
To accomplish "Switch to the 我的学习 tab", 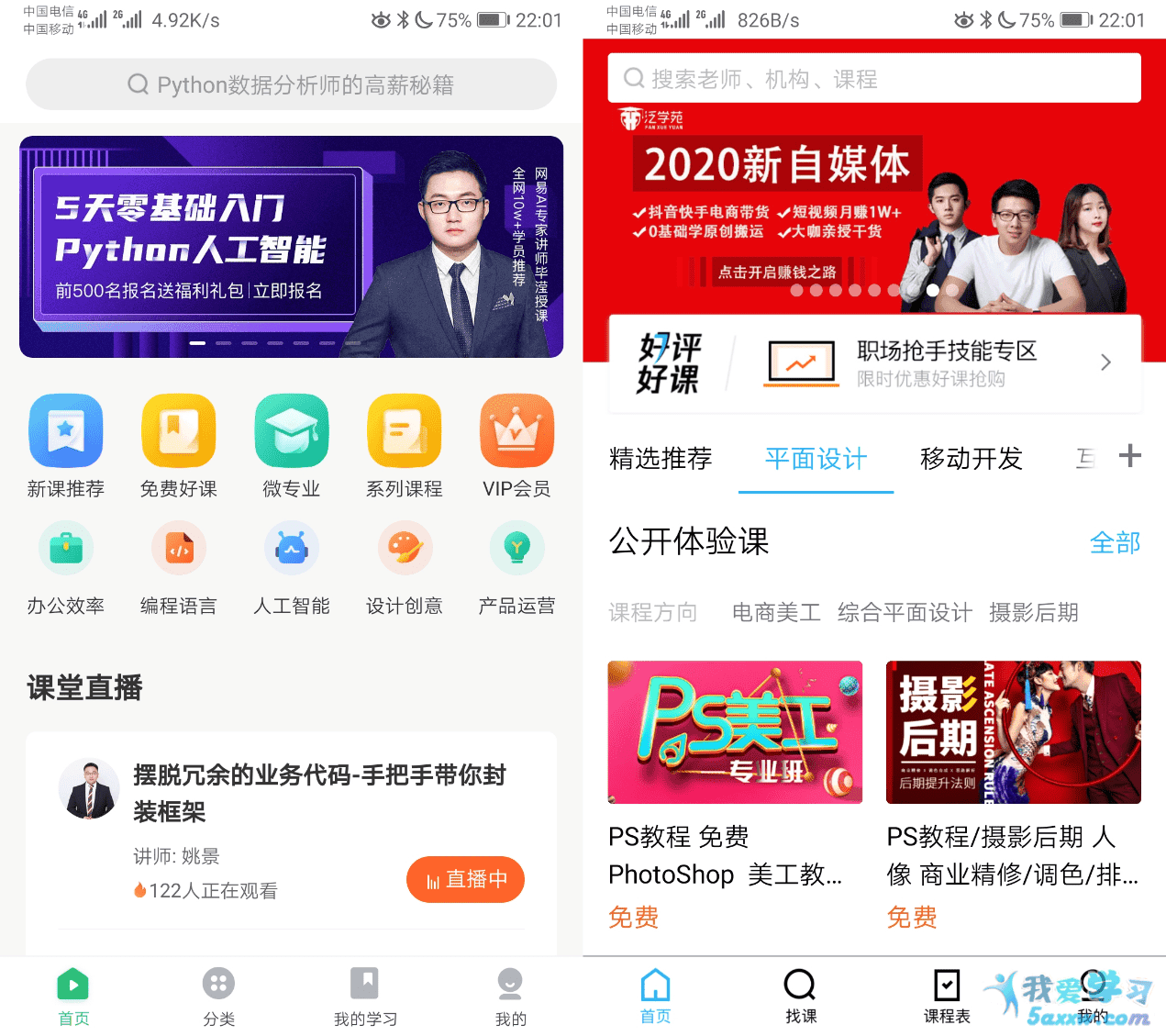I will [365, 997].
